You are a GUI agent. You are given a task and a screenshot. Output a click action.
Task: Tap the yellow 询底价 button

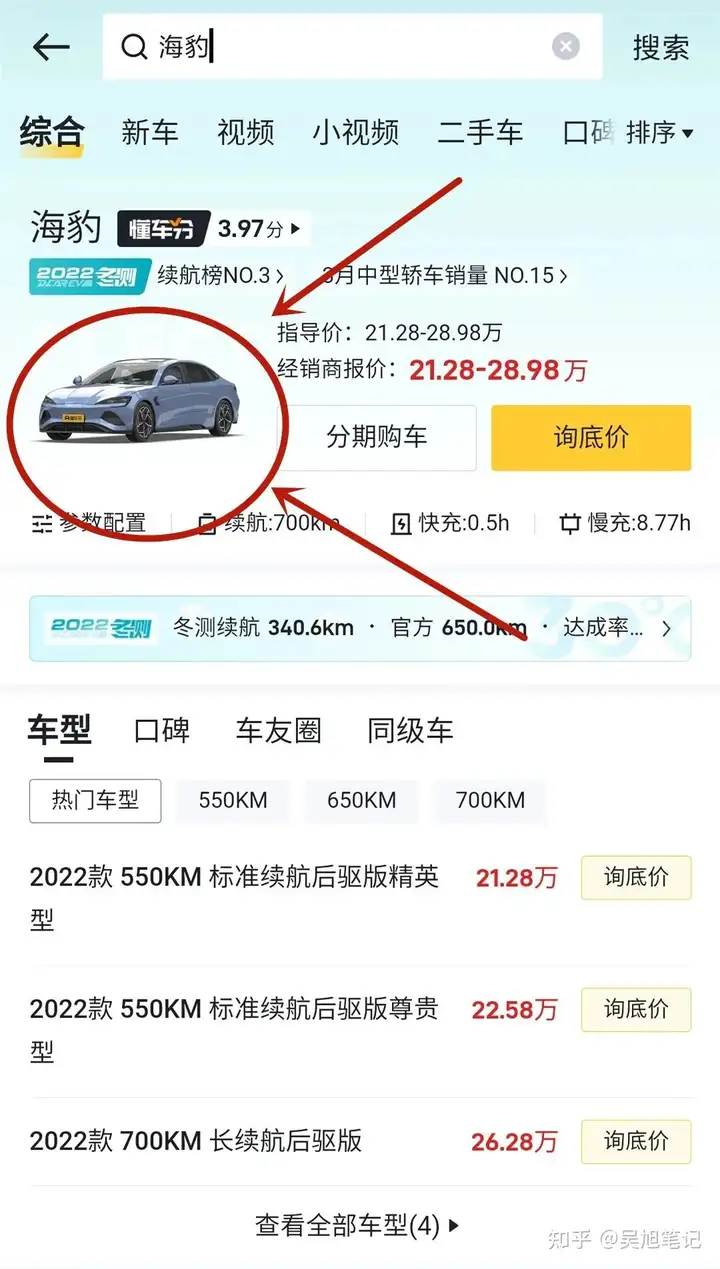(591, 437)
